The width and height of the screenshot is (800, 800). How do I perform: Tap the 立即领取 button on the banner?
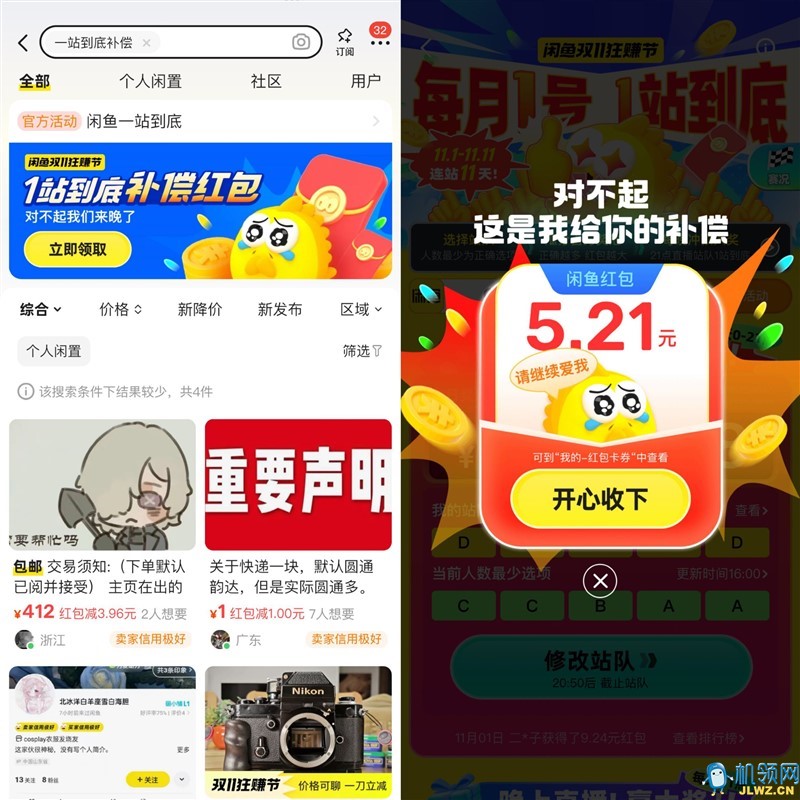point(77,248)
